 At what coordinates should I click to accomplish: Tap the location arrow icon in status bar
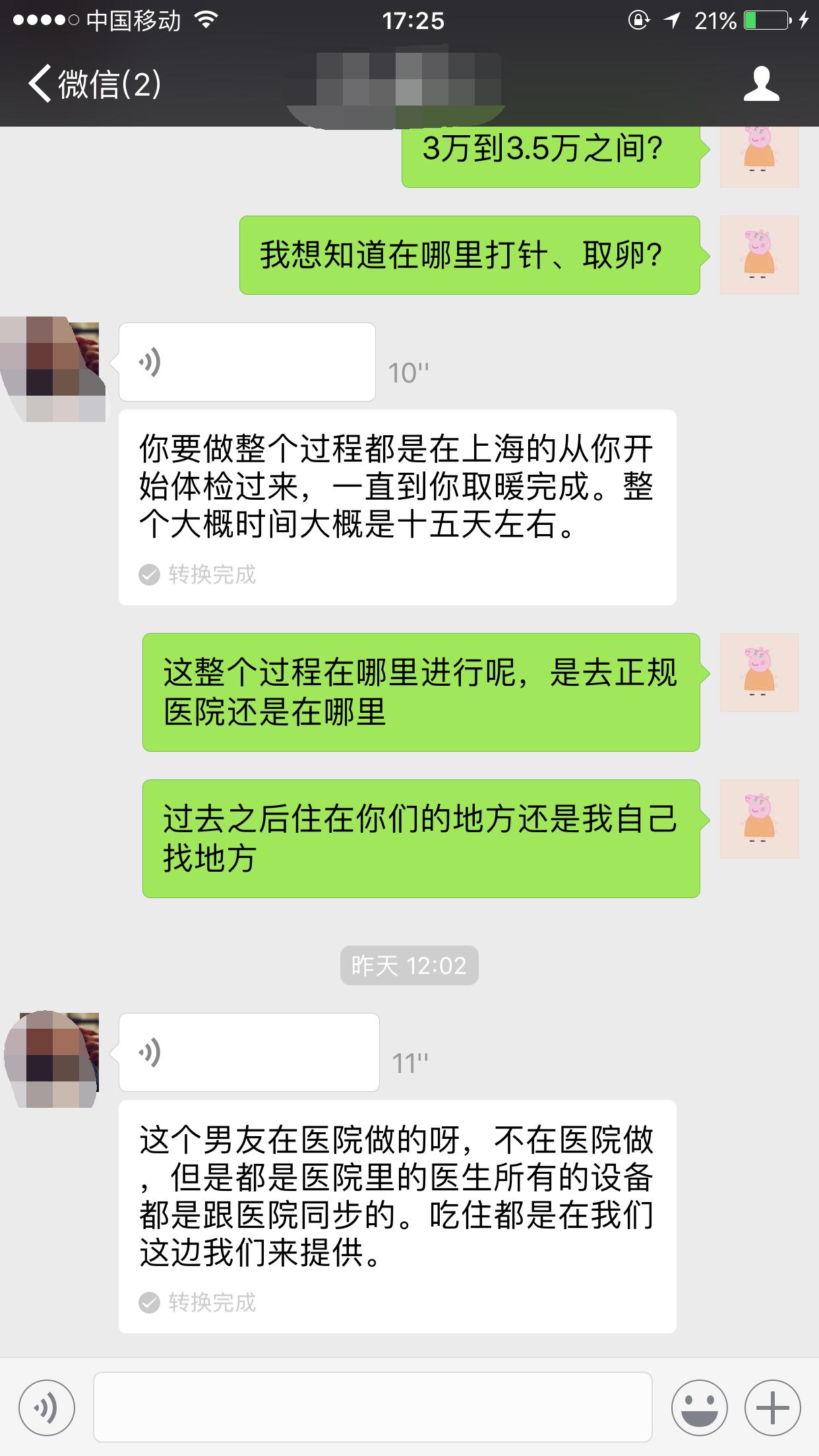669,20
